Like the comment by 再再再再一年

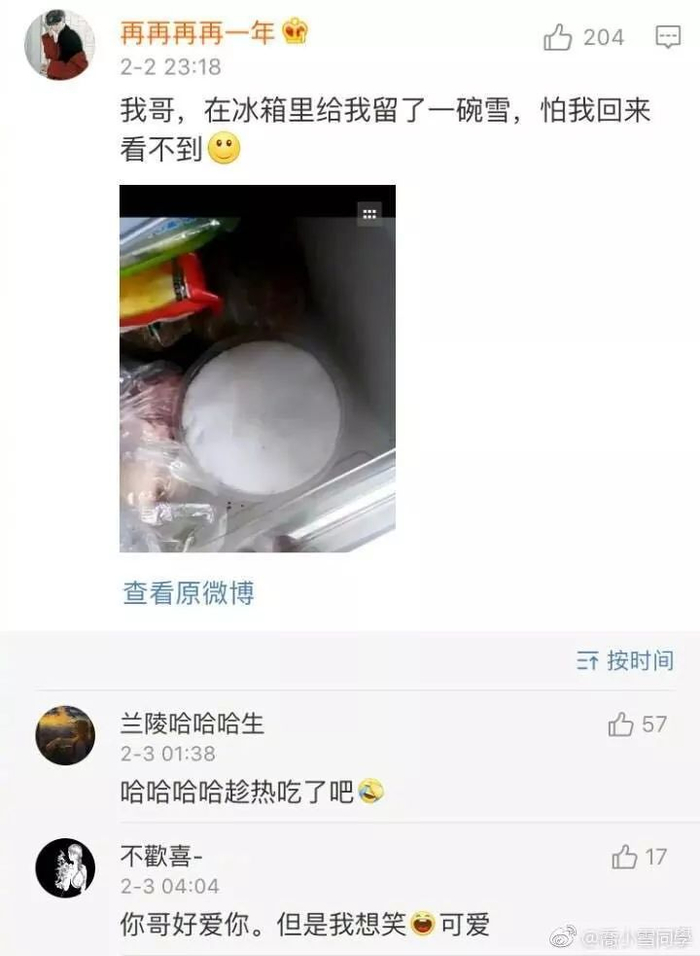(558, 38)
